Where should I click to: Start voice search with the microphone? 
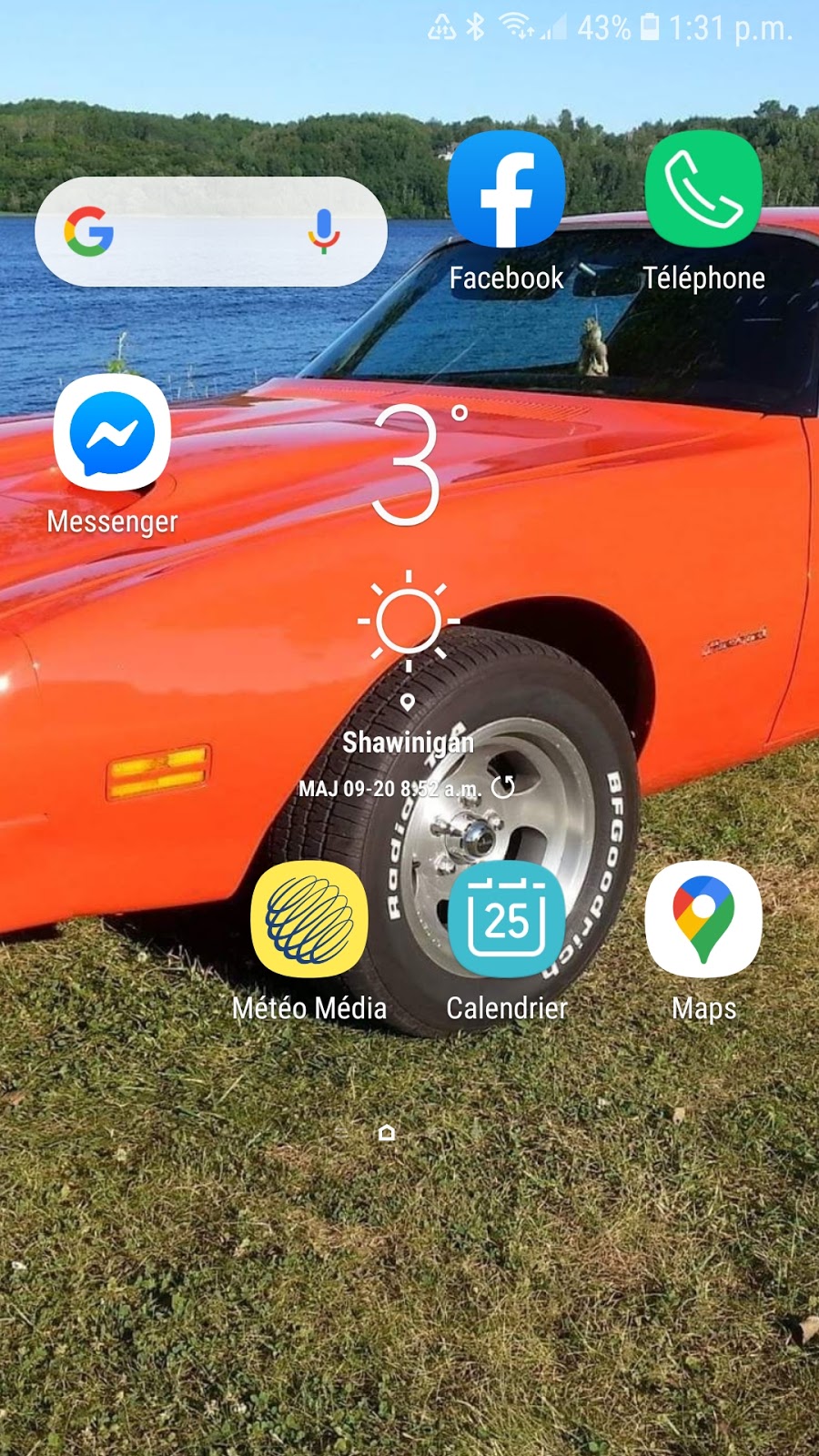click(323, 232)
